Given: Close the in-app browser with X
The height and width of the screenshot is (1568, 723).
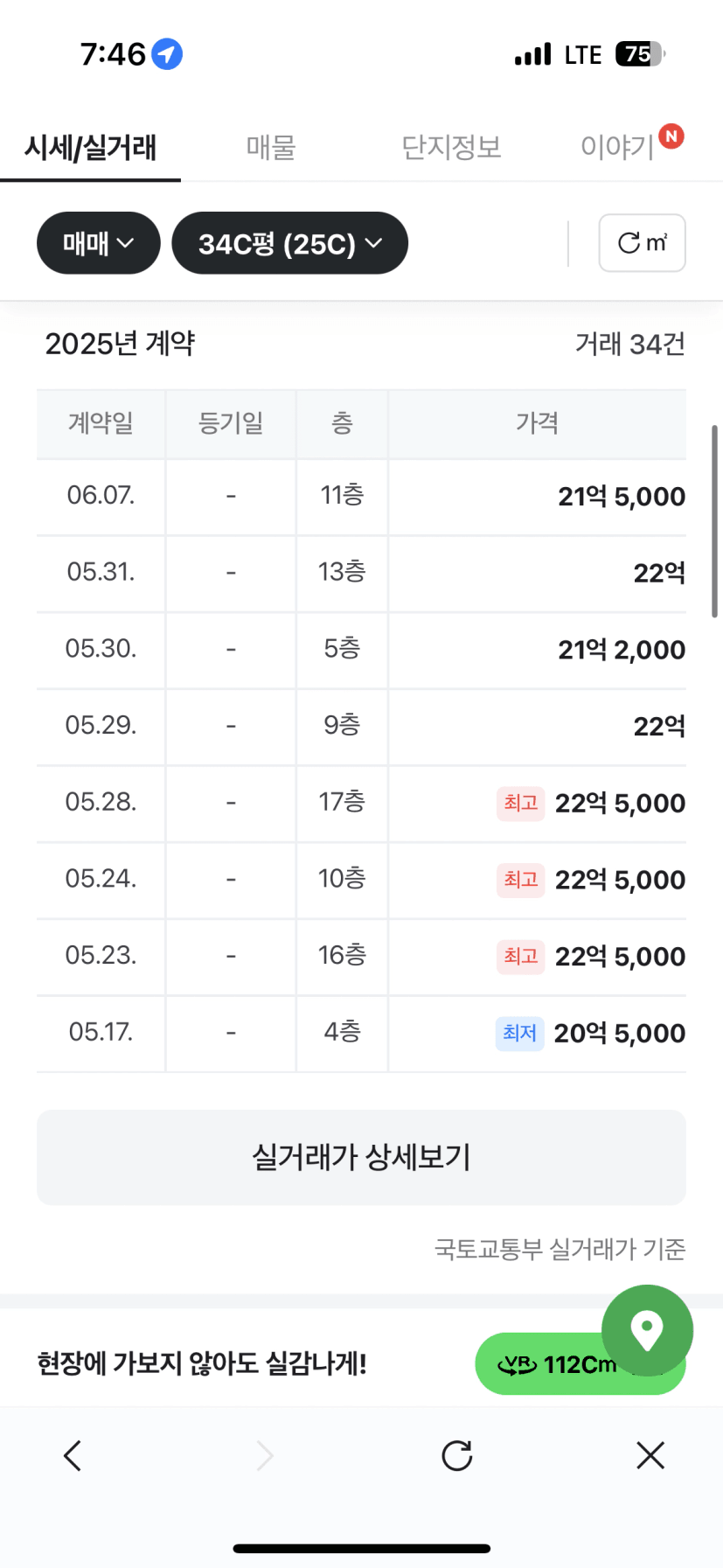Looking at the screenshot, I should pyautogui.click(x=650, y=1455).
